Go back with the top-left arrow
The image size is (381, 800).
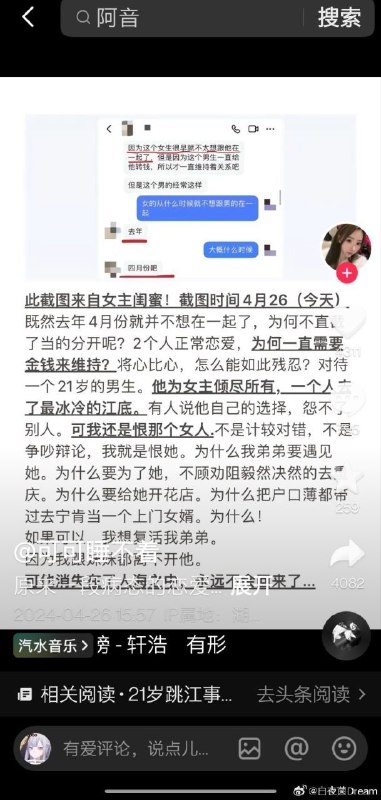[x=28, y=17]
